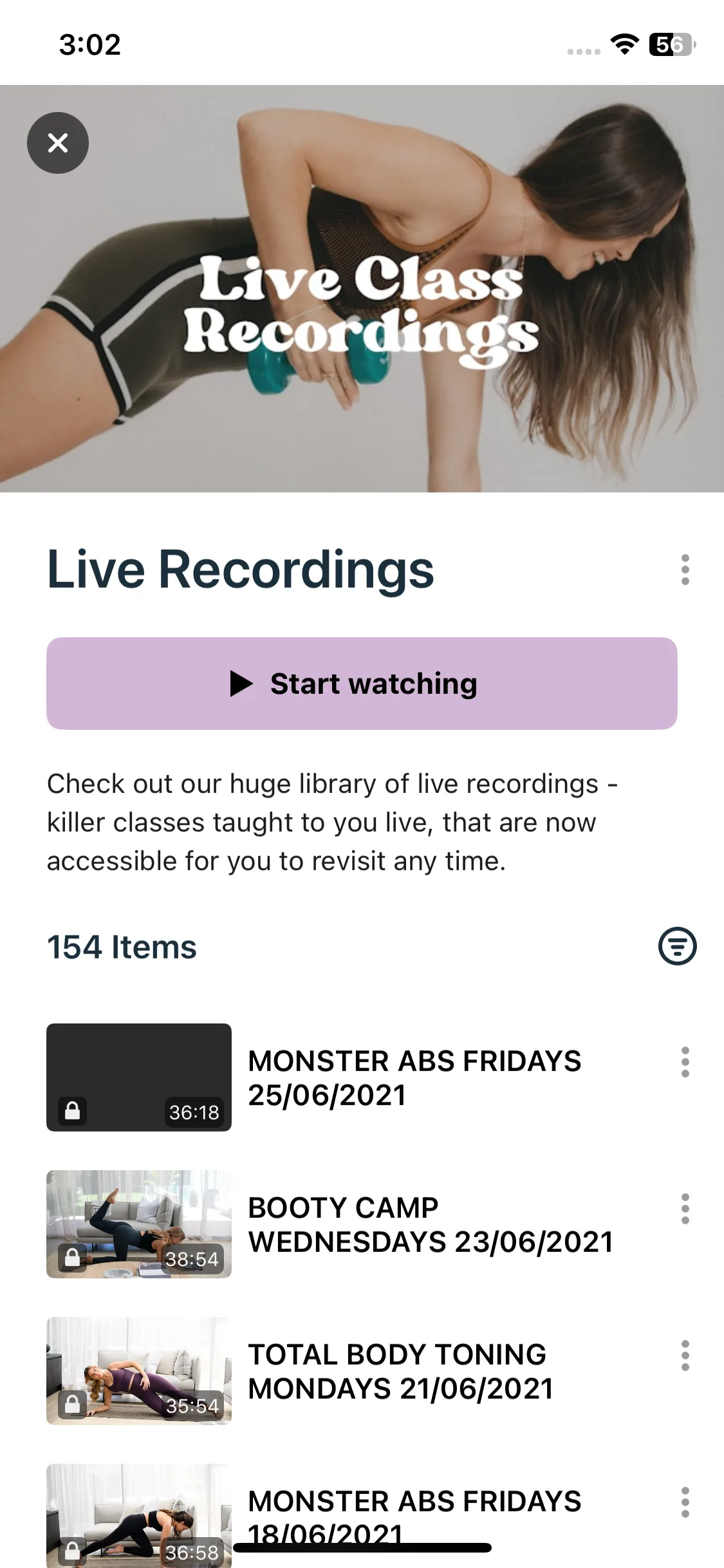Open options for Total Body Toning Mondays 21/06/2021
This screenshot has width=724, height=1568.
pyautogui.click(x=685, y=1356)
